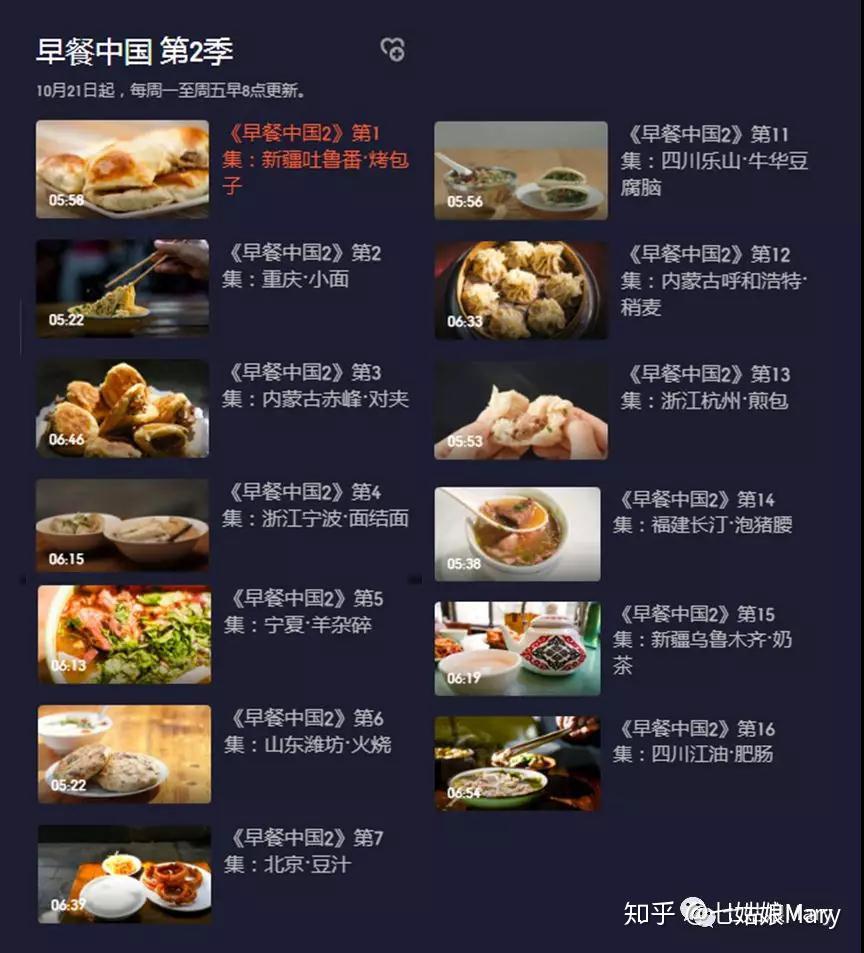Screen dimensions: 864x953
Task: Select episode 4 浙江宁波·面结面
Action: (x=122, y=525)
